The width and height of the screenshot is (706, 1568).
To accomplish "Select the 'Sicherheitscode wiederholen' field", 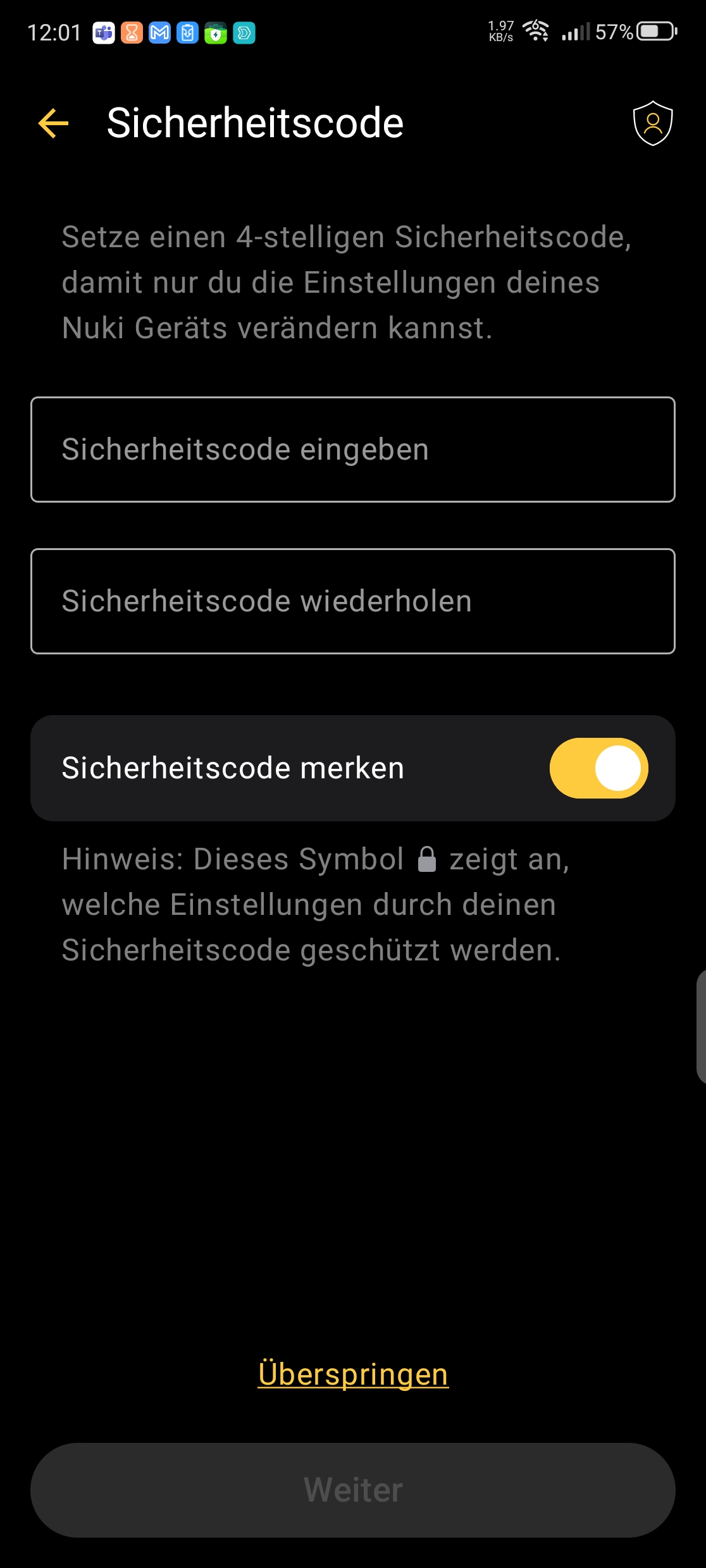I will point(353,601).
